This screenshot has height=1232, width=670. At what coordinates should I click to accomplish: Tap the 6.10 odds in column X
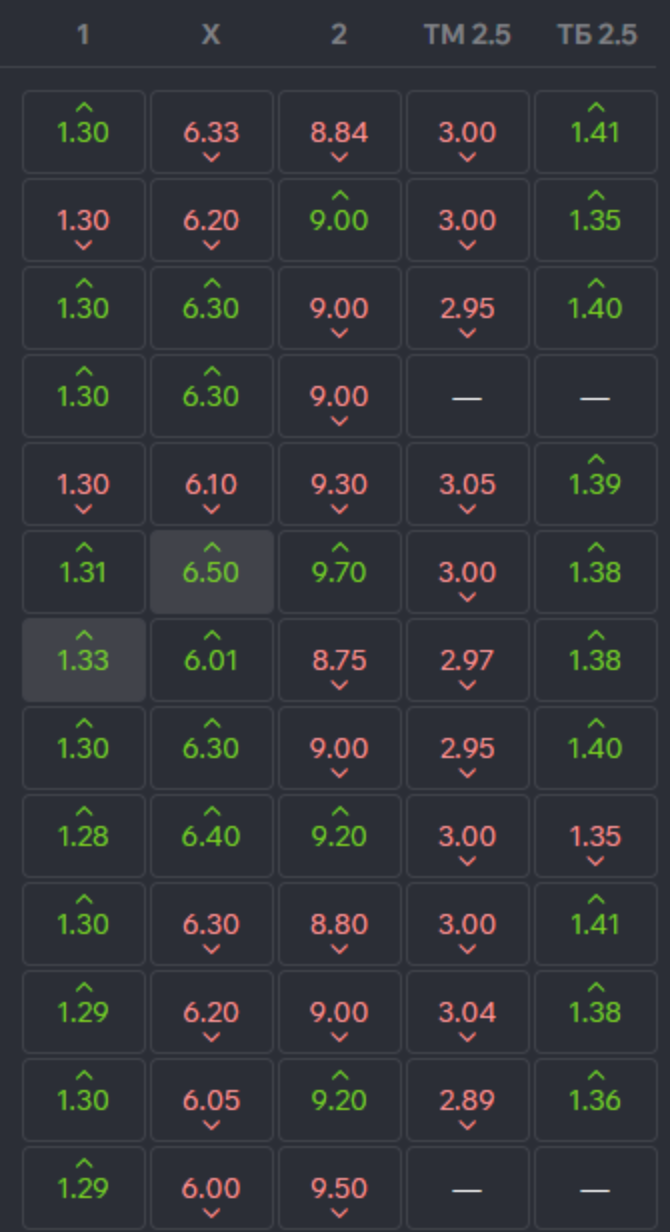pyautogui.click(x=211, y=484)
